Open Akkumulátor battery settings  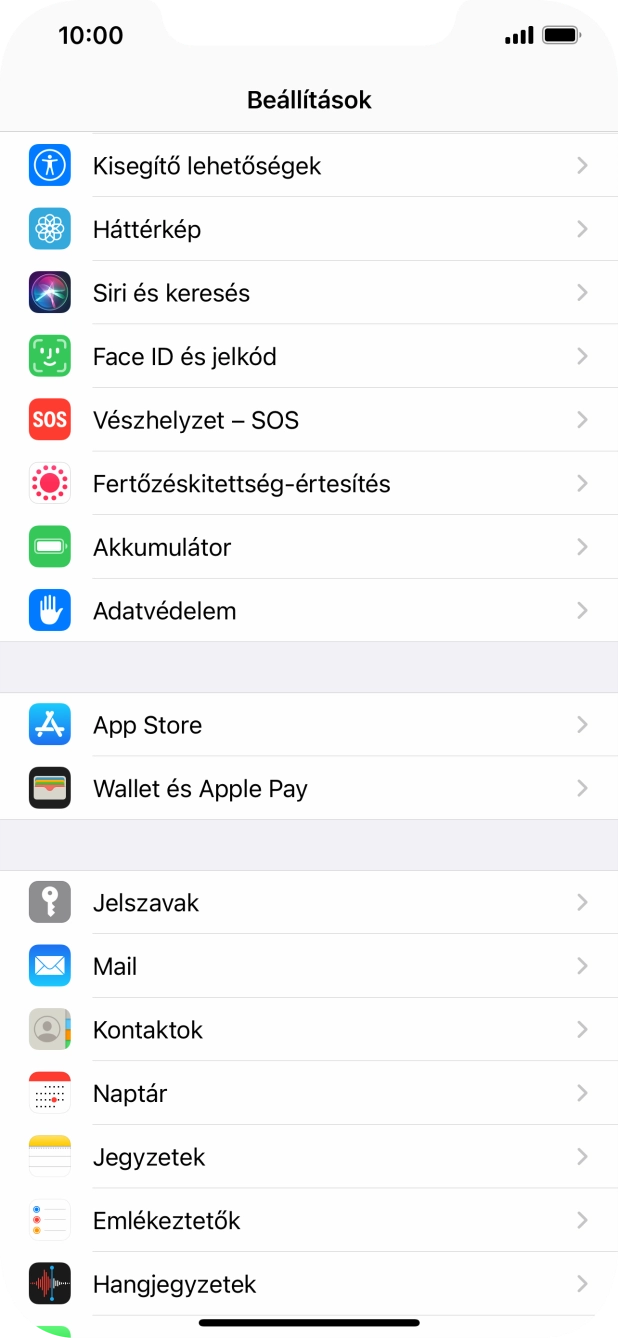click(x=308, y=547)
